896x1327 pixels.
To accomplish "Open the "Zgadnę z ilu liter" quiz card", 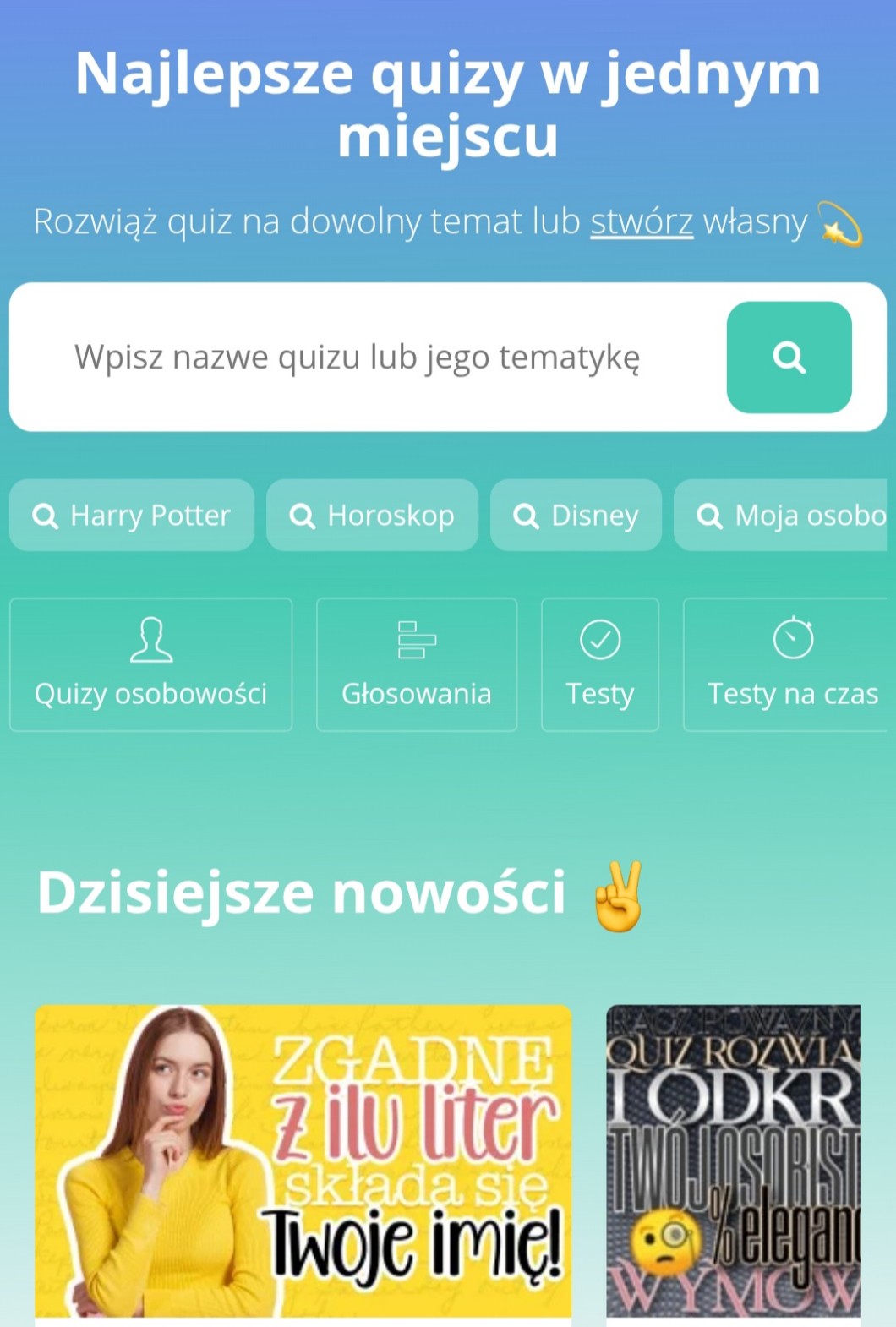I will [x=303, y=1160].
